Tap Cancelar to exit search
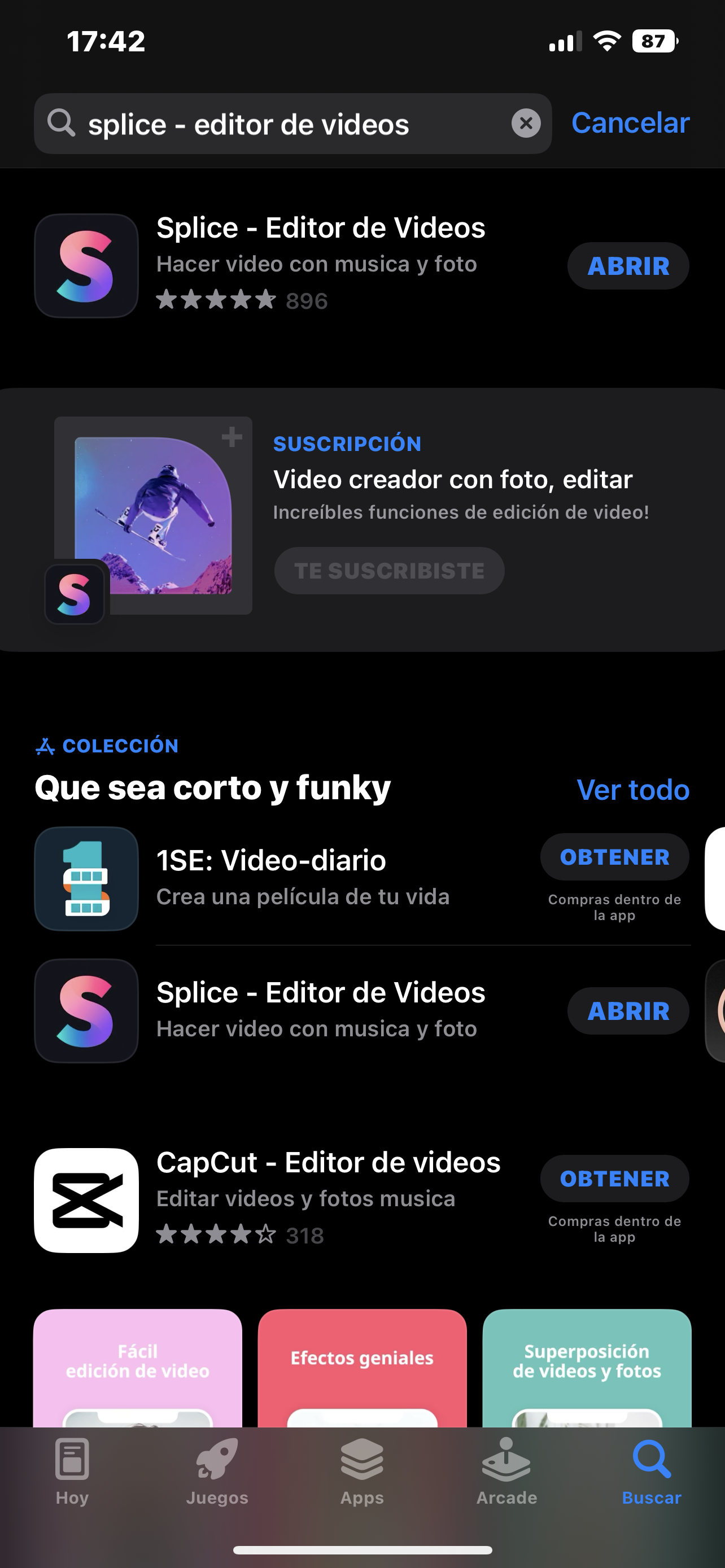The height and width of the screenshot is (1568, 725). pos(630,123)
